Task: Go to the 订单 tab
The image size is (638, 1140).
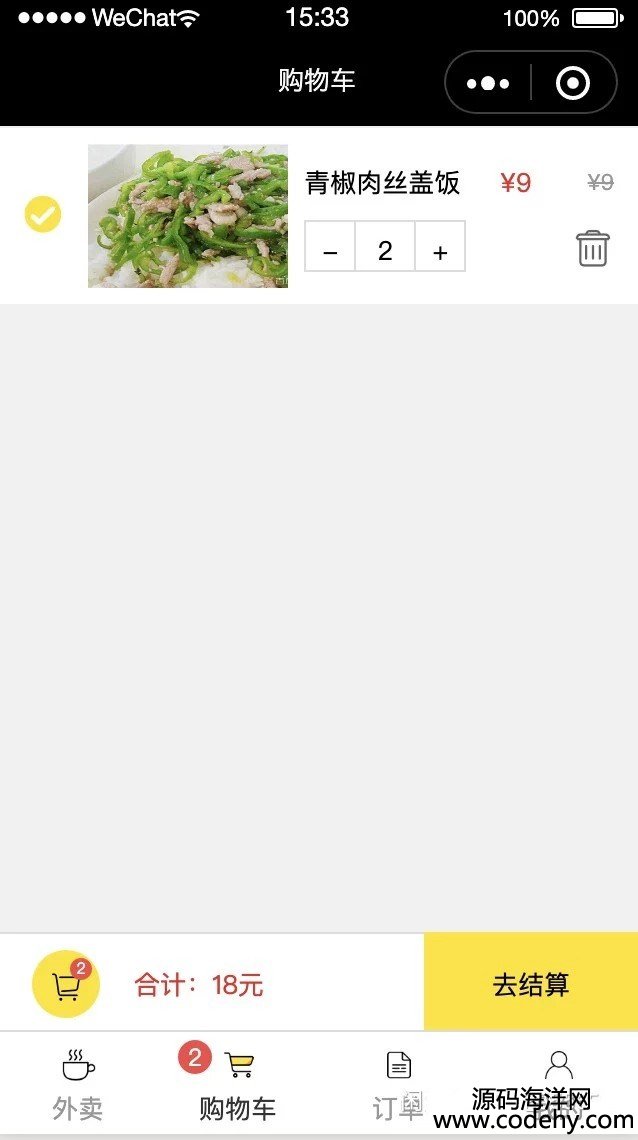Action: point(398,1085)
